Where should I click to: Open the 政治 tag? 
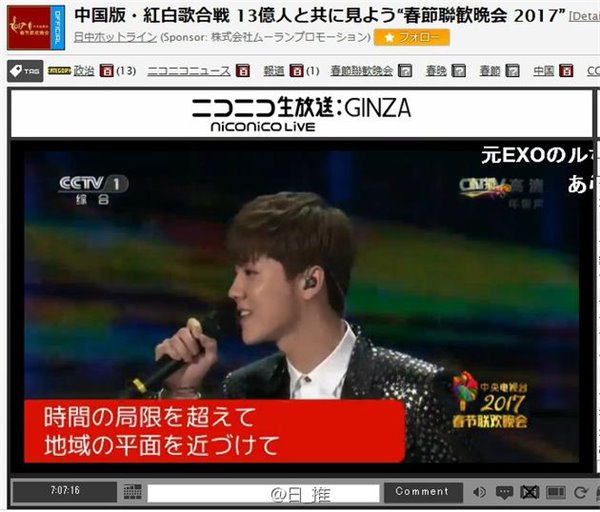pyautogui.click(x=84, y=71)
